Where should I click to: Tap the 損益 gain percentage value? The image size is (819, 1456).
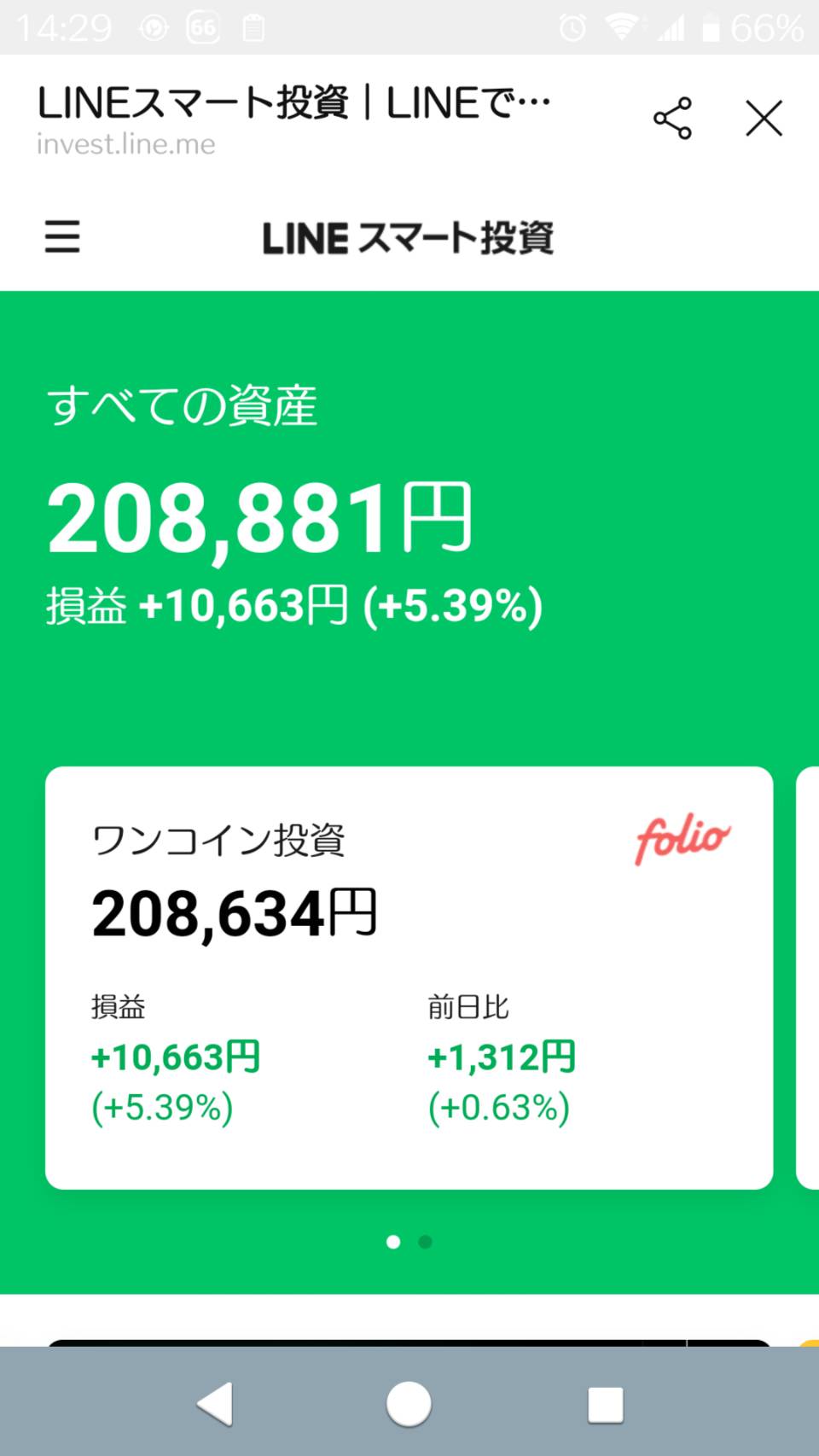coord(160,1107)
